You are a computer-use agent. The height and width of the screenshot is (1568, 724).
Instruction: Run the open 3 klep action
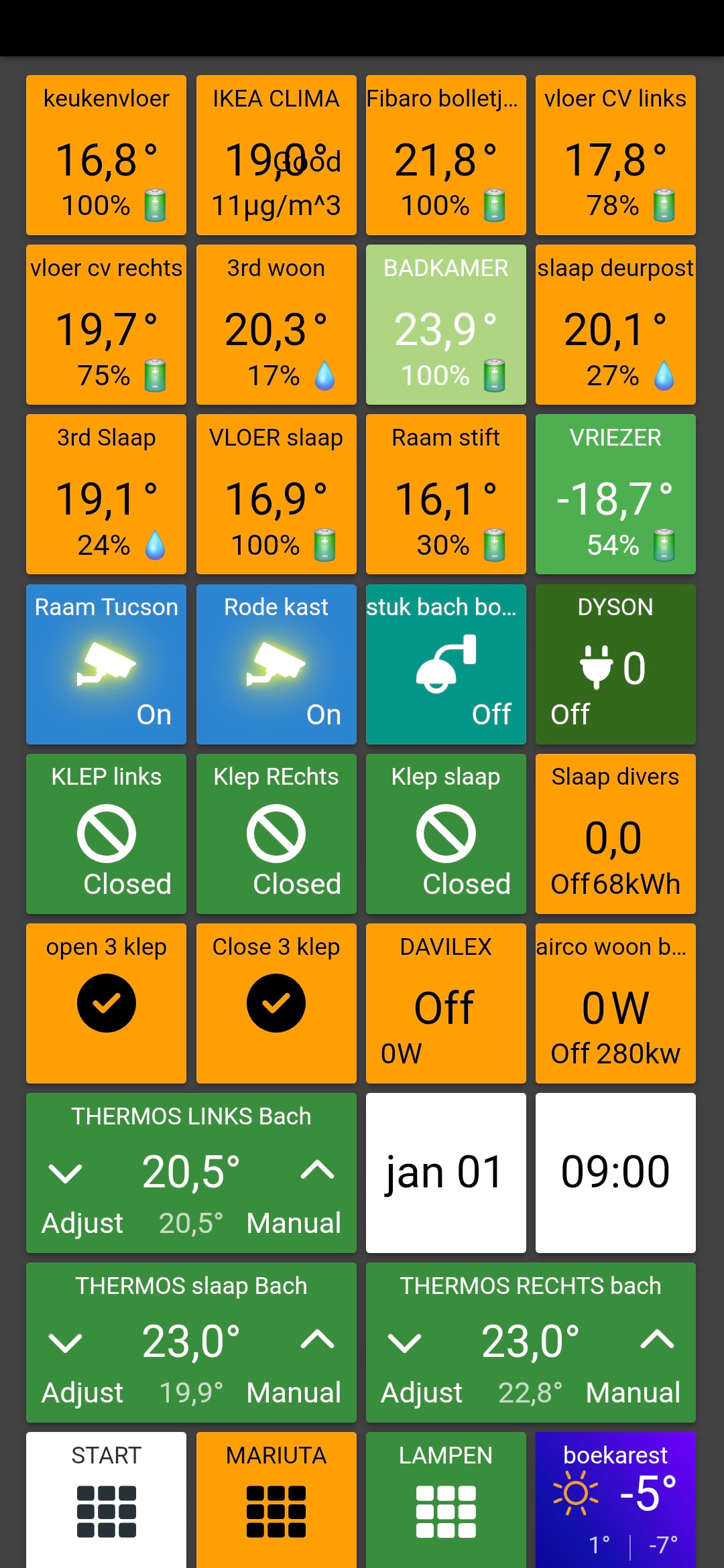click(106, 1003)
